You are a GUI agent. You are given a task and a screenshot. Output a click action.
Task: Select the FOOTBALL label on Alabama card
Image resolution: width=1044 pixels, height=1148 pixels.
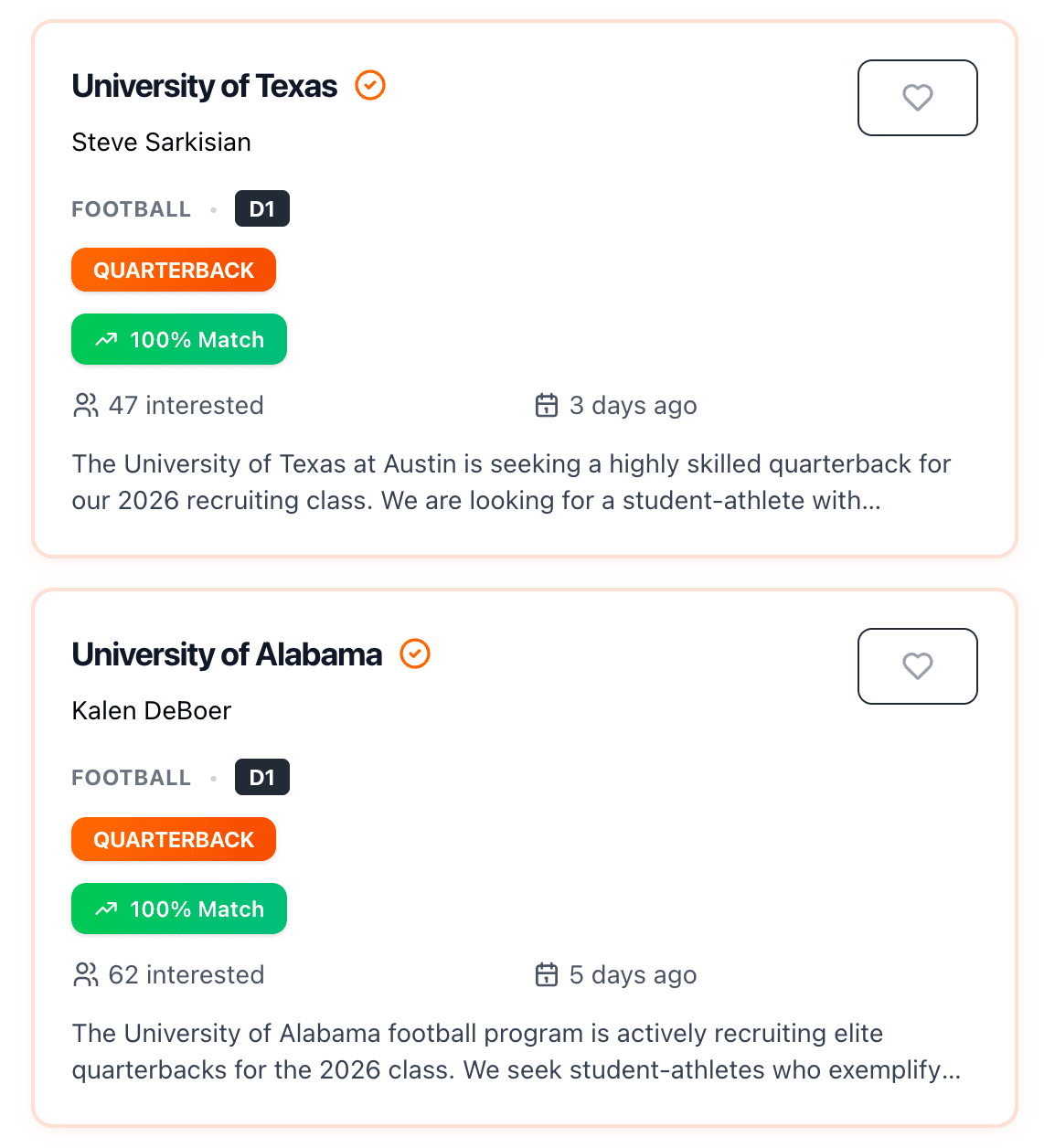pos(131,777)
